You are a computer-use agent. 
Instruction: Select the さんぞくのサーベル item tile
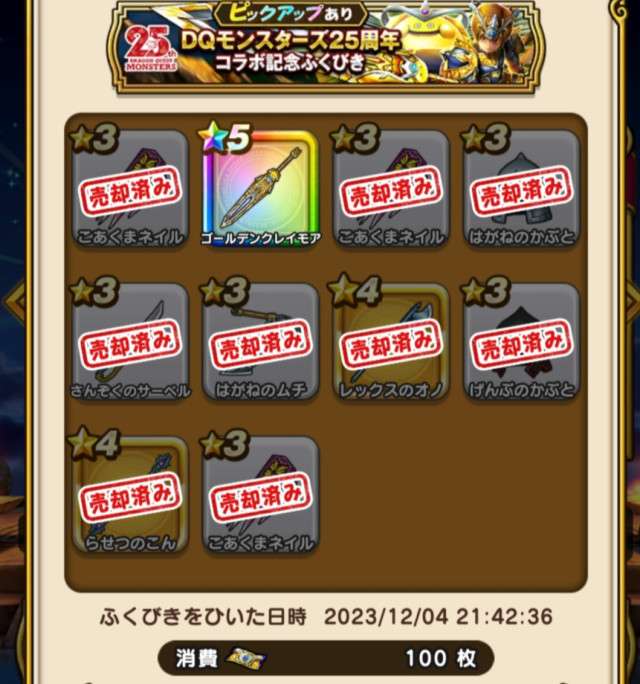click(130, 343)
